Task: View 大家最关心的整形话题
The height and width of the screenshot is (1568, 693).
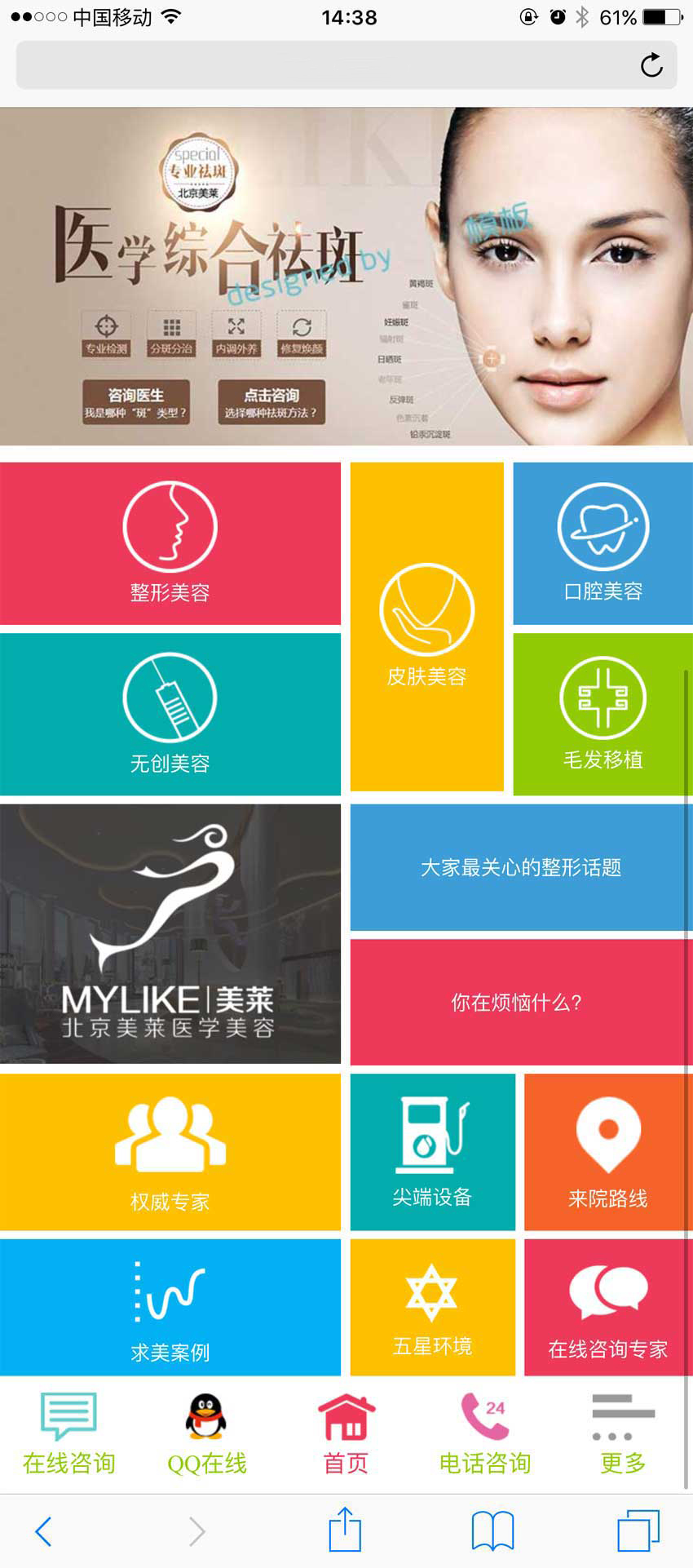Action: click(x=520, y=867)
